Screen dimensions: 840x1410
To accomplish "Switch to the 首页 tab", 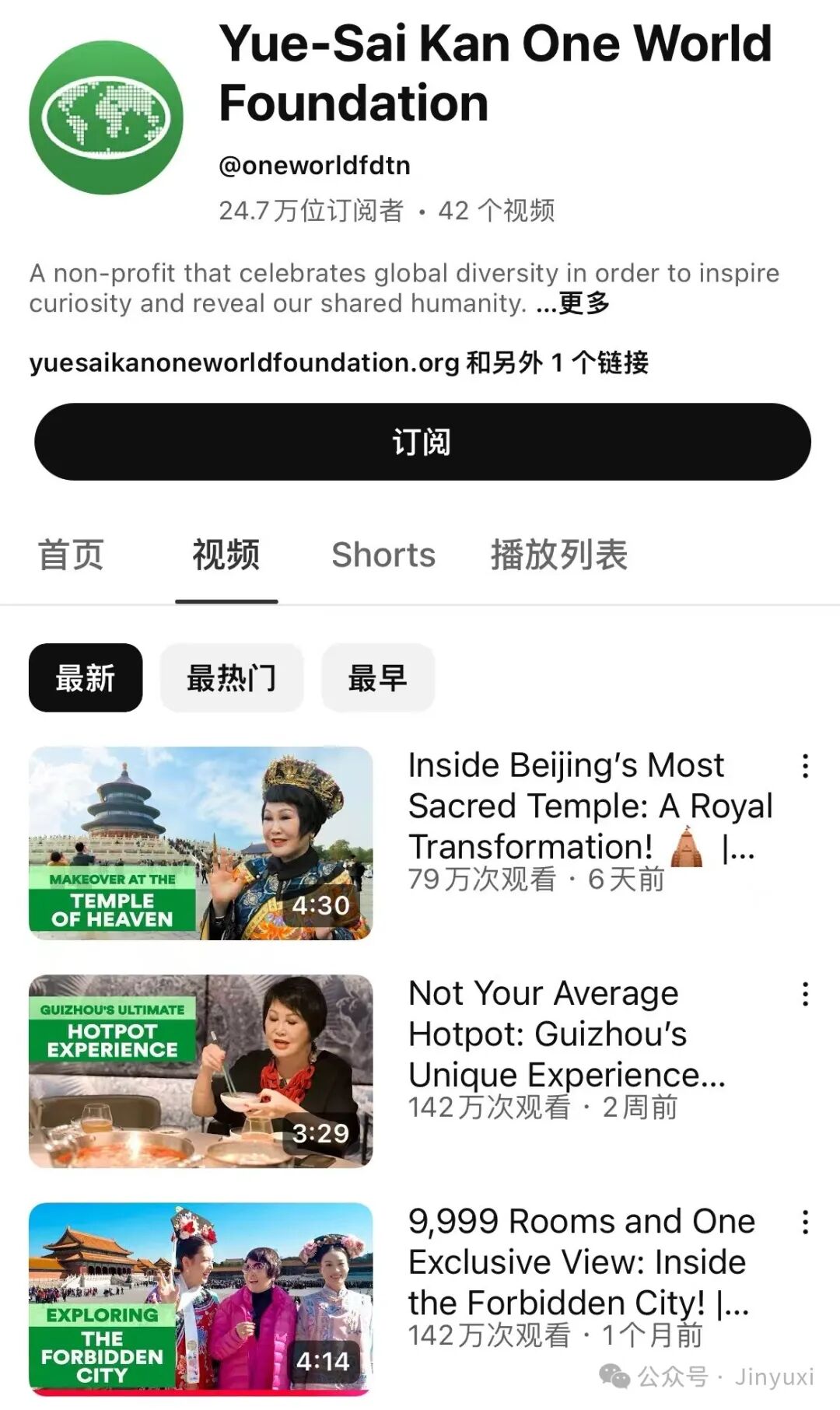I will point(71,555).
